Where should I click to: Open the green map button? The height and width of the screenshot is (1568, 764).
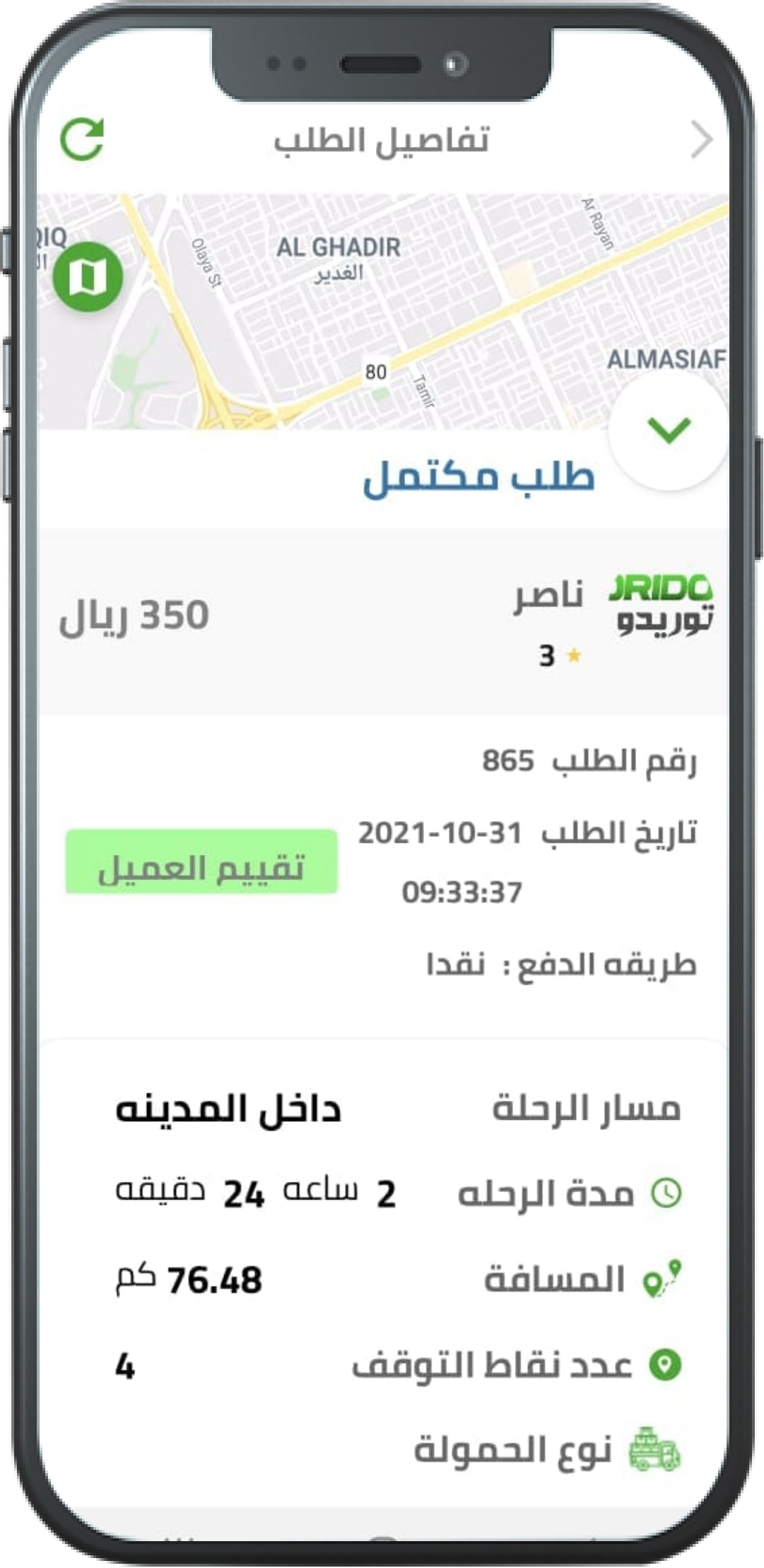tap(88, 277)
